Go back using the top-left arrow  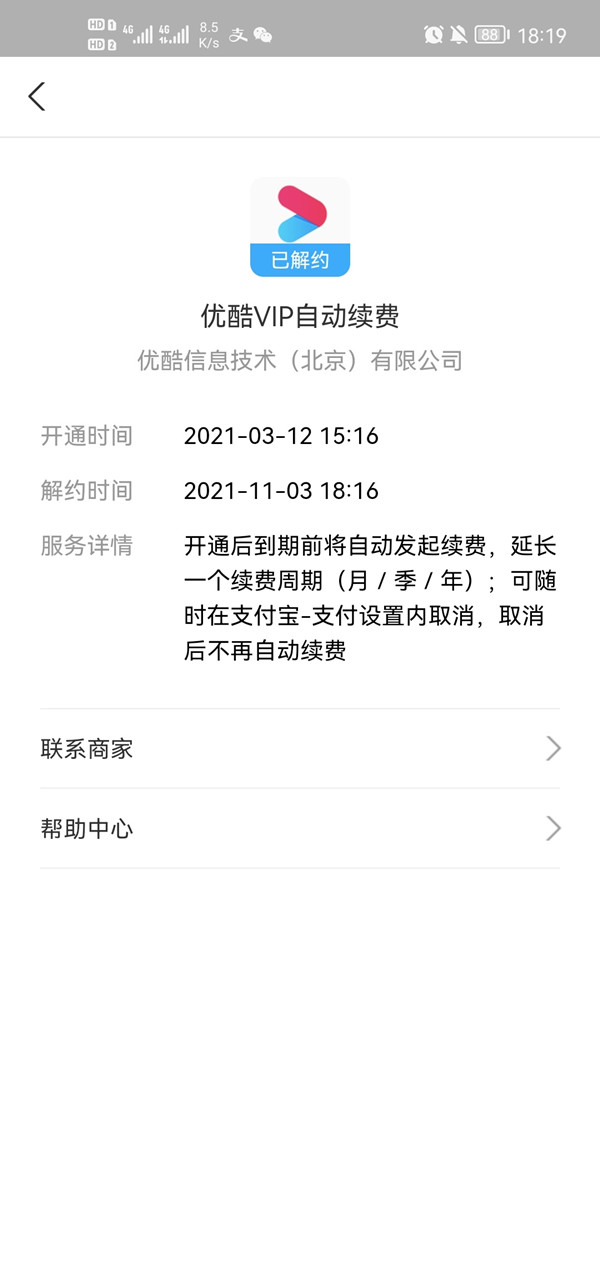point(37,97)
